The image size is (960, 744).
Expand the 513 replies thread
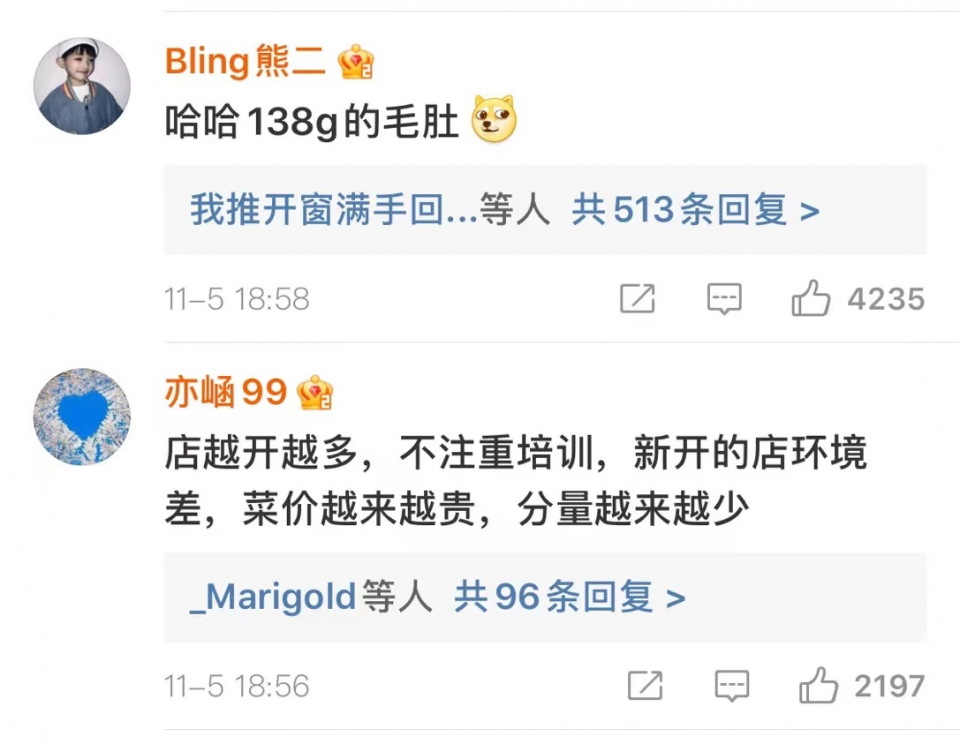coord(695,210)
